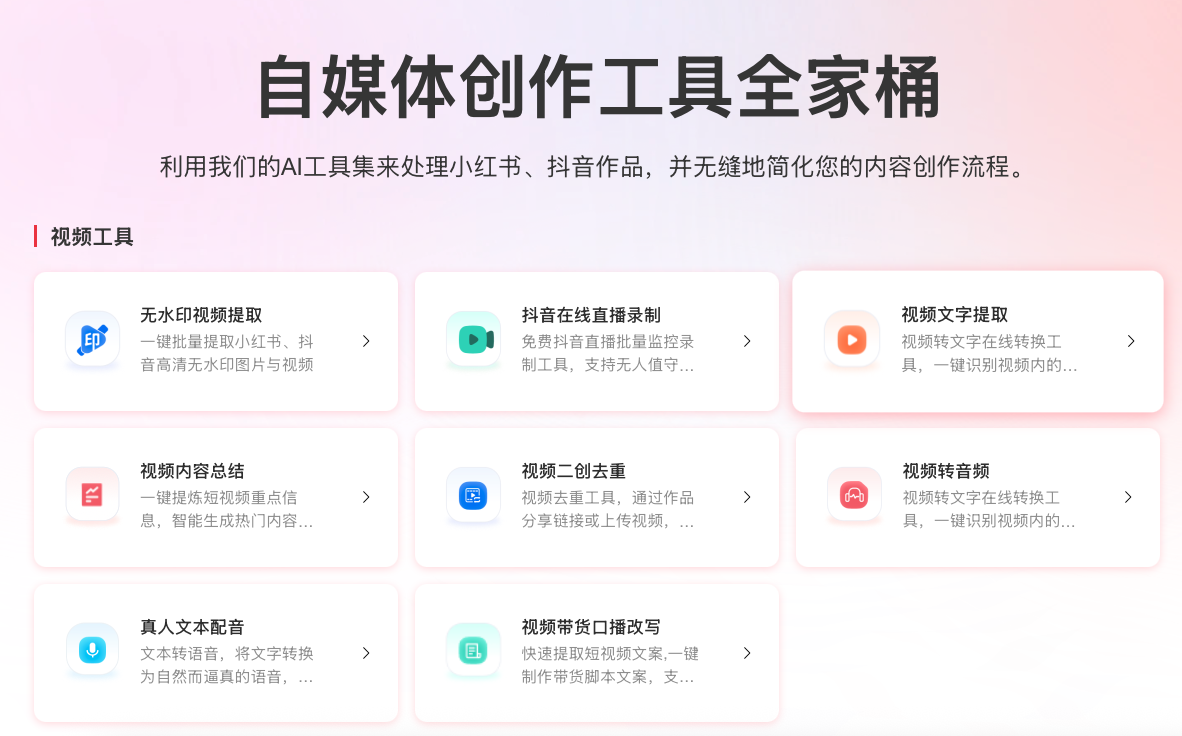The height and width of the screenshot is (736, 1182).
Task: Open 抖音在线直播录制 tool
Action: [596, 341]
